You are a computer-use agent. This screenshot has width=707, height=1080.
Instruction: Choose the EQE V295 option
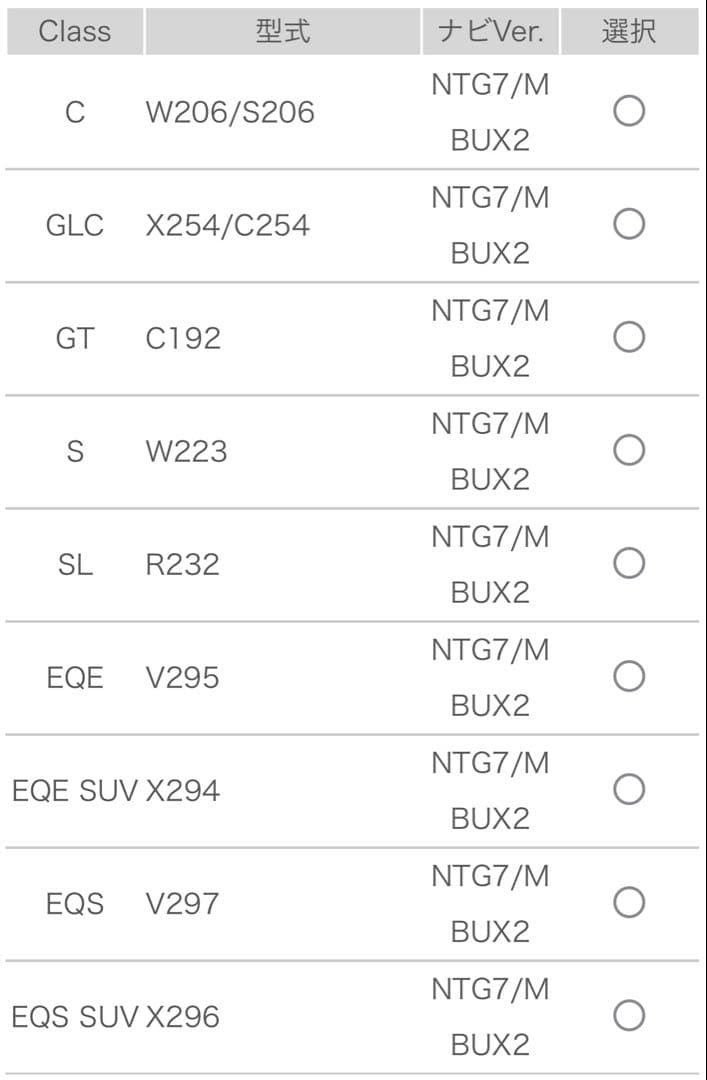(x=629, y=677)
